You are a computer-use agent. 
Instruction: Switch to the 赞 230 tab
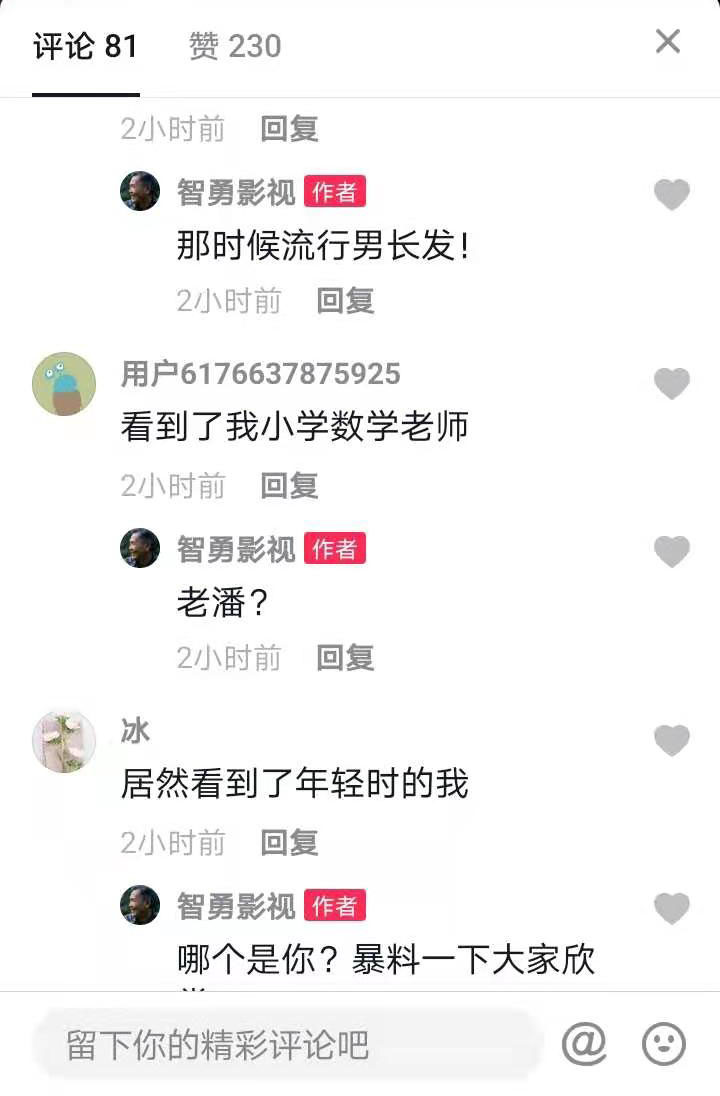pos(235,46)
